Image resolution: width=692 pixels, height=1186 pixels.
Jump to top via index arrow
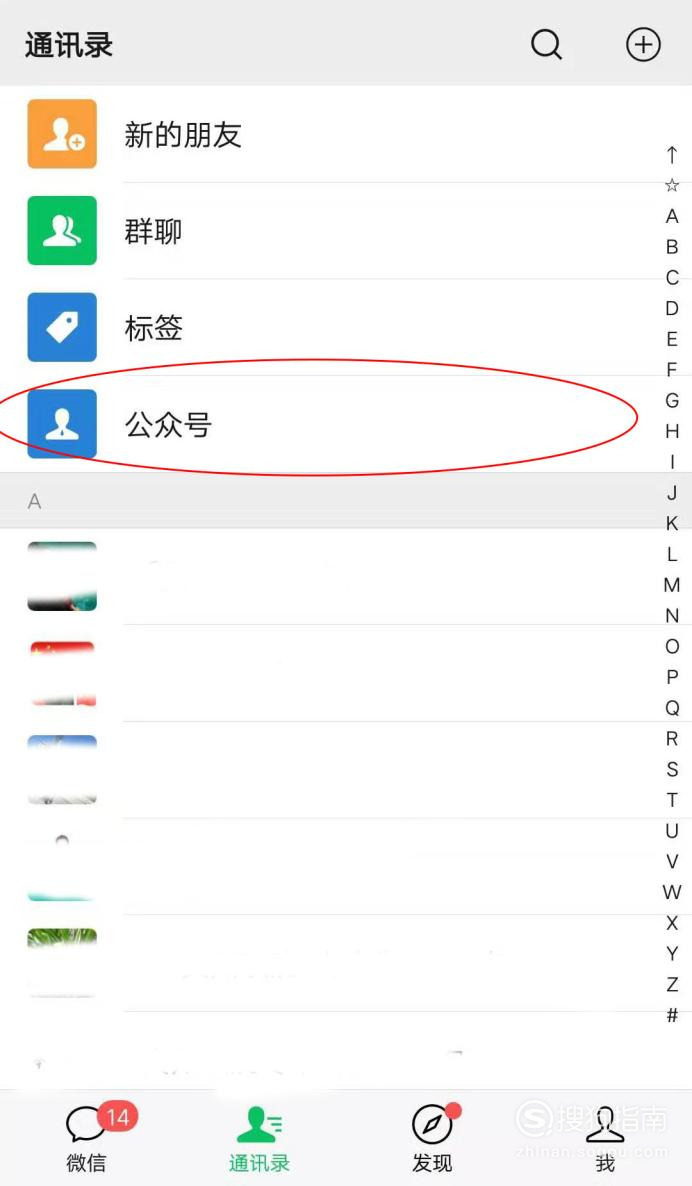[672, 154]
